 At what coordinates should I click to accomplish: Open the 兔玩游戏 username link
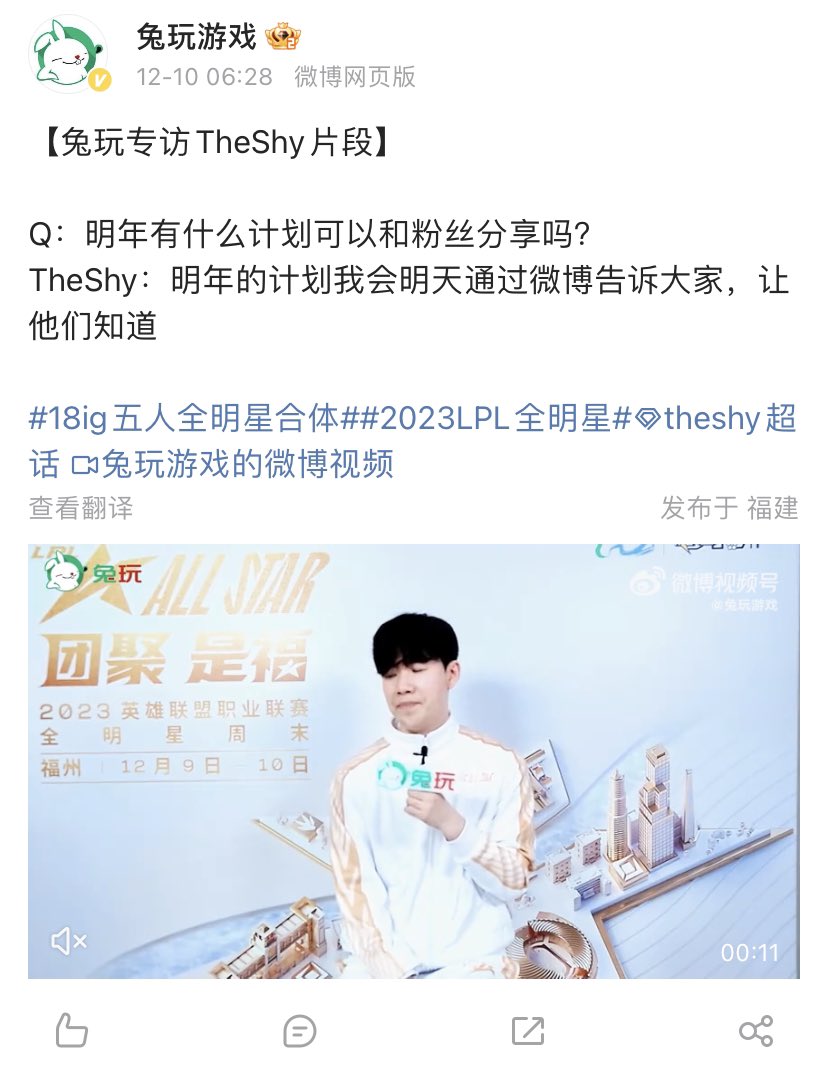point(196,36)
